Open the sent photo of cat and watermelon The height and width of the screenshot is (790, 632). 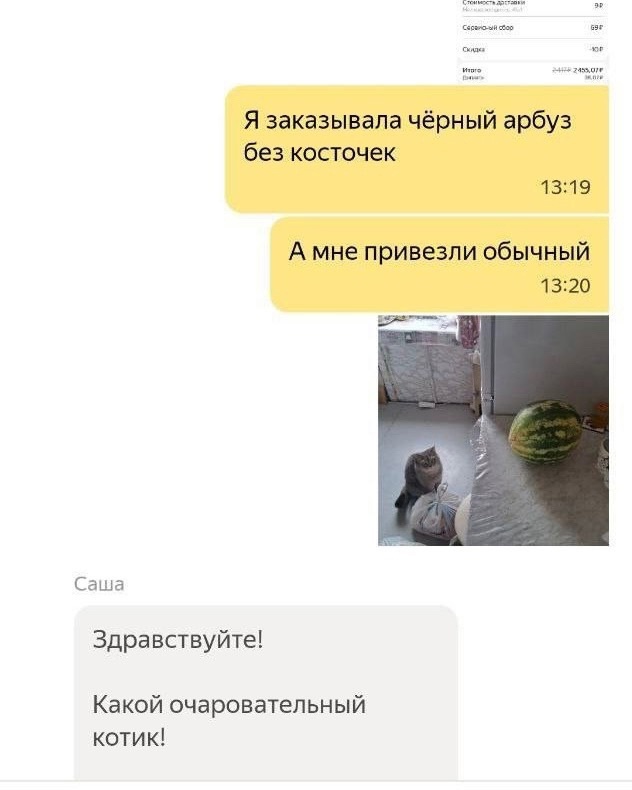(x=493, y=430)
